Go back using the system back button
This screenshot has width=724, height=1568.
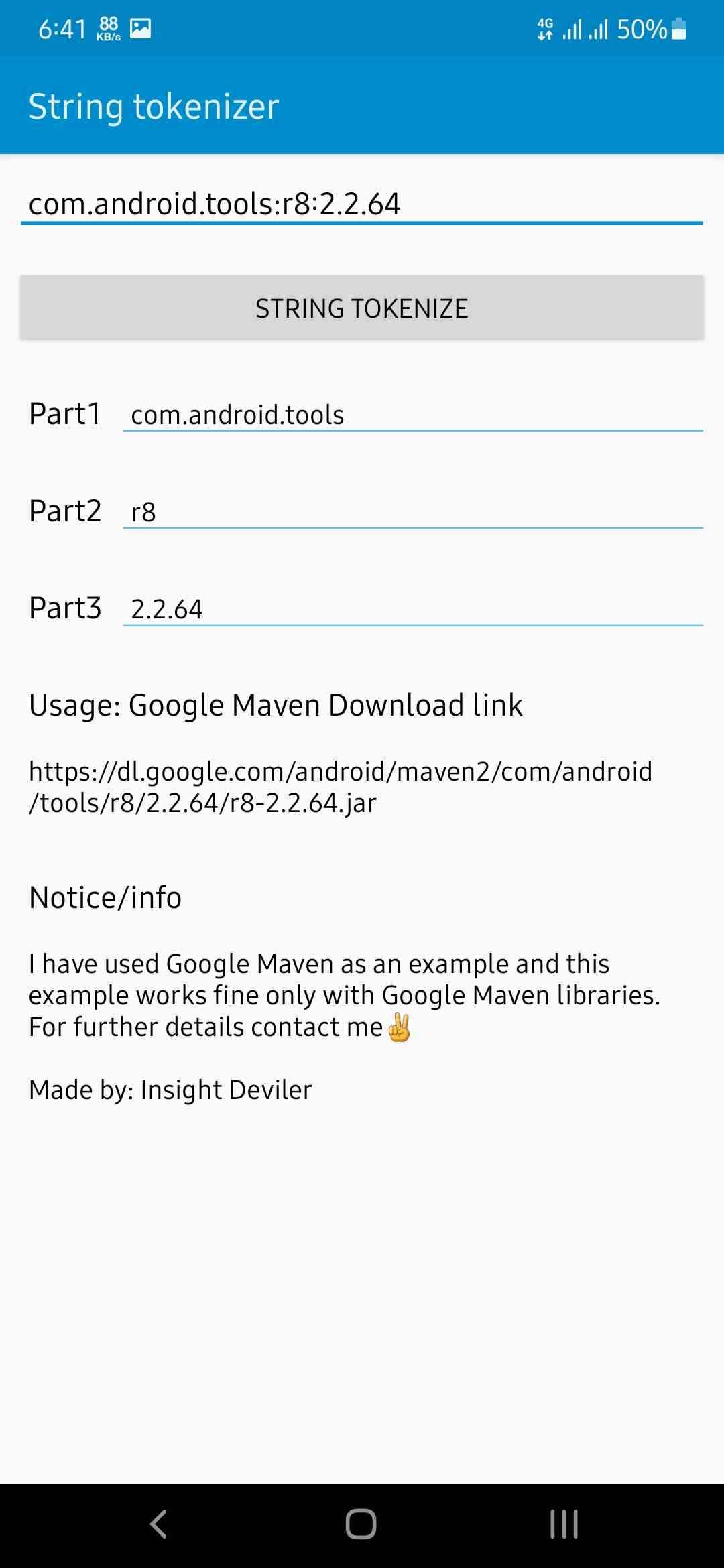[x=159, y=1524]
